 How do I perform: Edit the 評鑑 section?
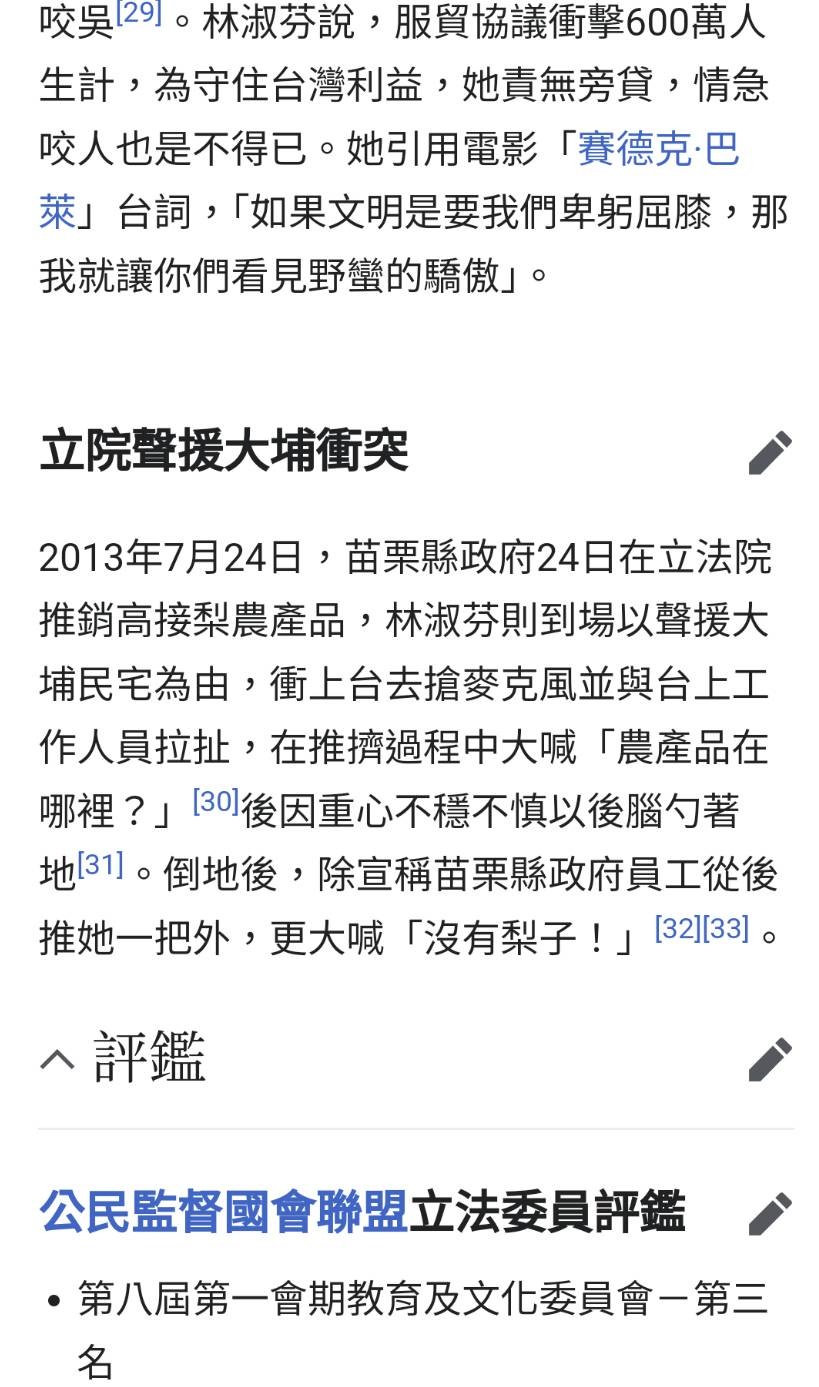tap(770, 1059)
